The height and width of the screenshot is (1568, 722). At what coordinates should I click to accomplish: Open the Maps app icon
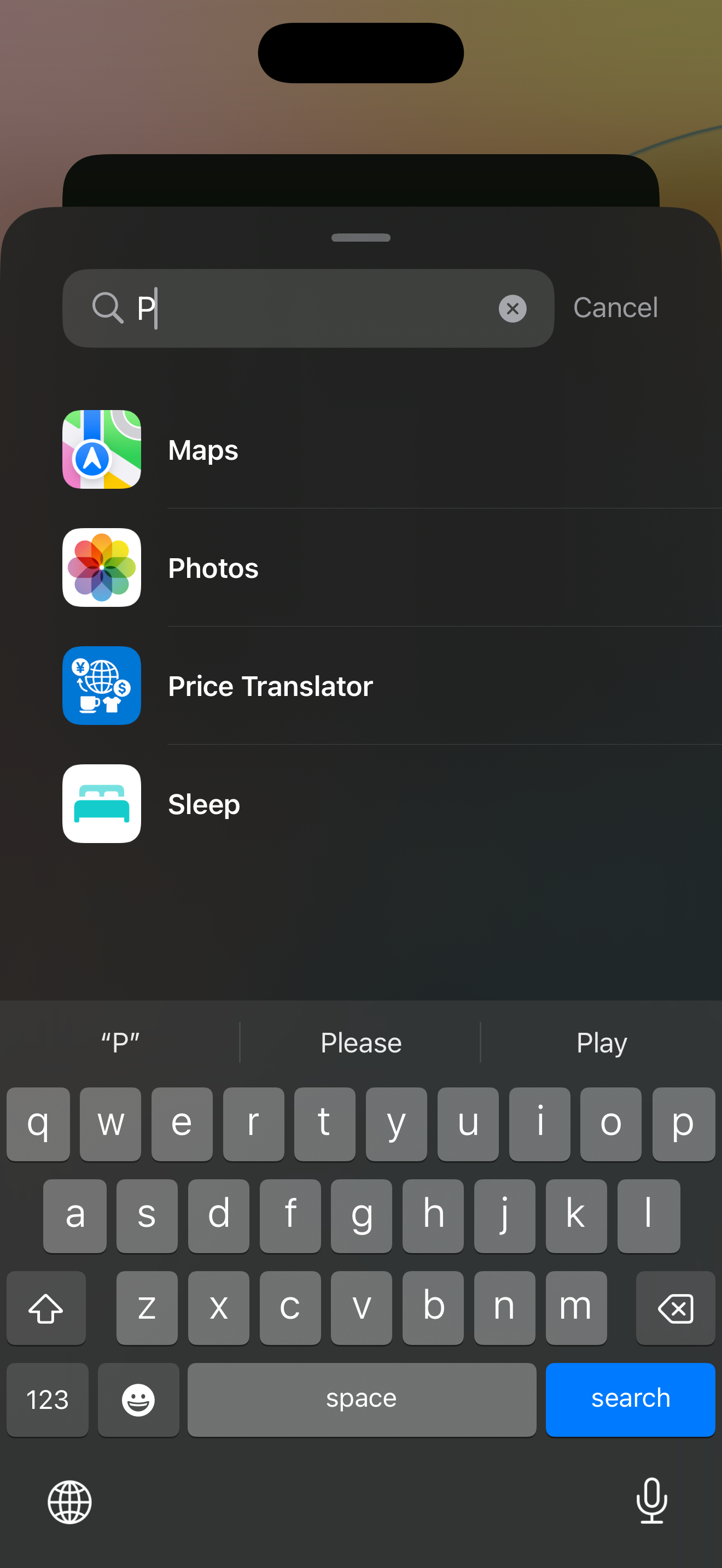[101, 449]
